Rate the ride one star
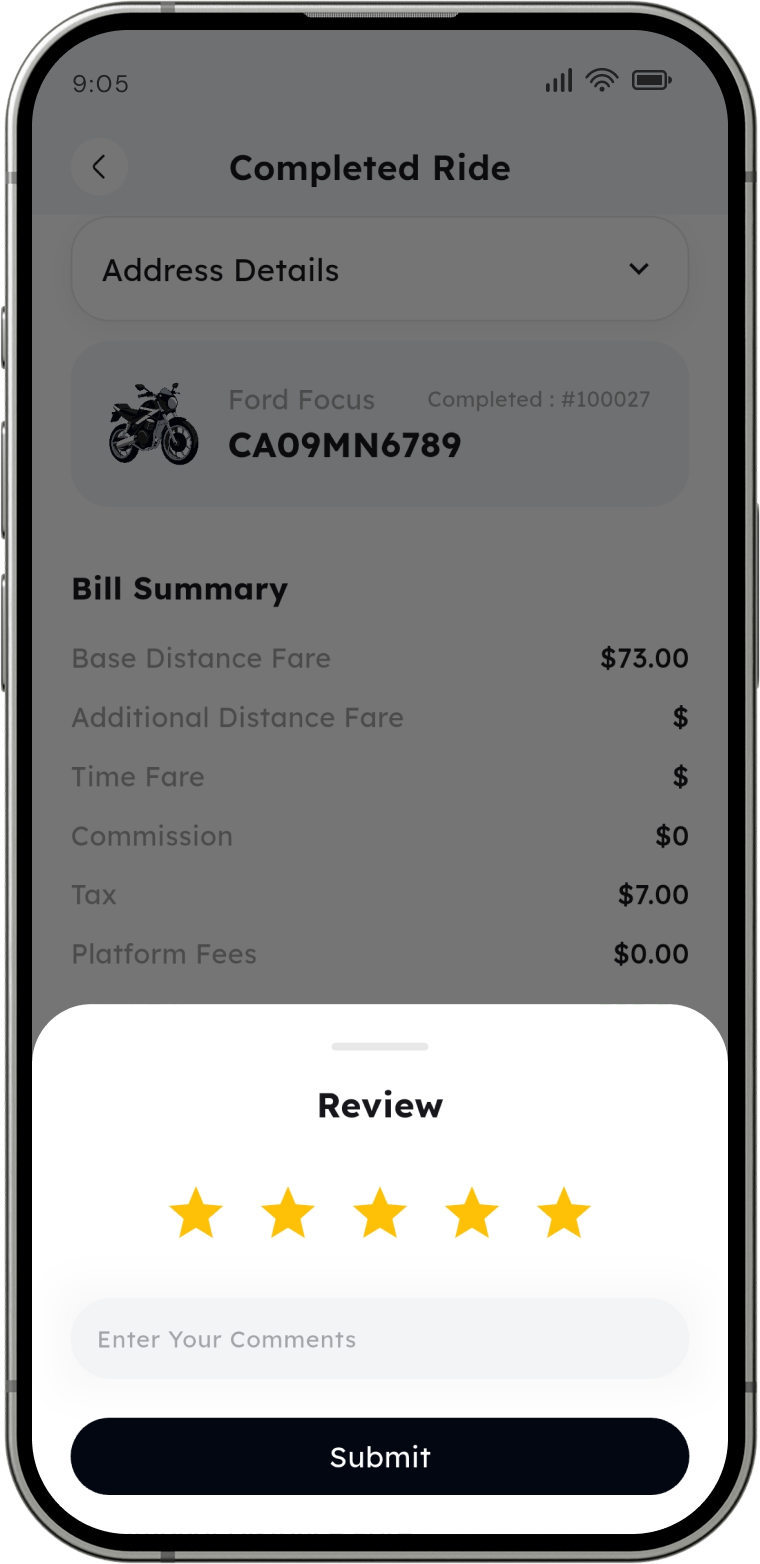The width and height of the screenshot is (760, 1564). [196, 1213]
